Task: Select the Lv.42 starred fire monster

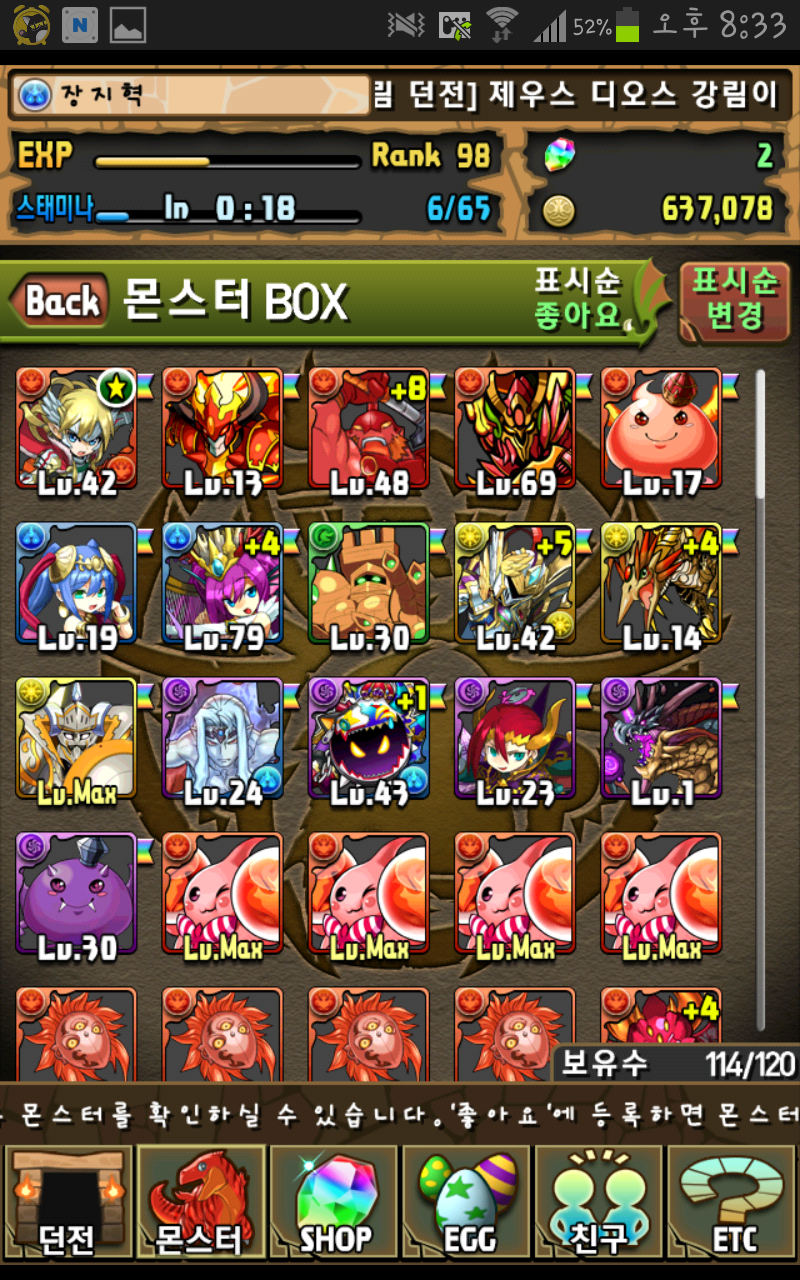Action: click(x=76, y=428)
